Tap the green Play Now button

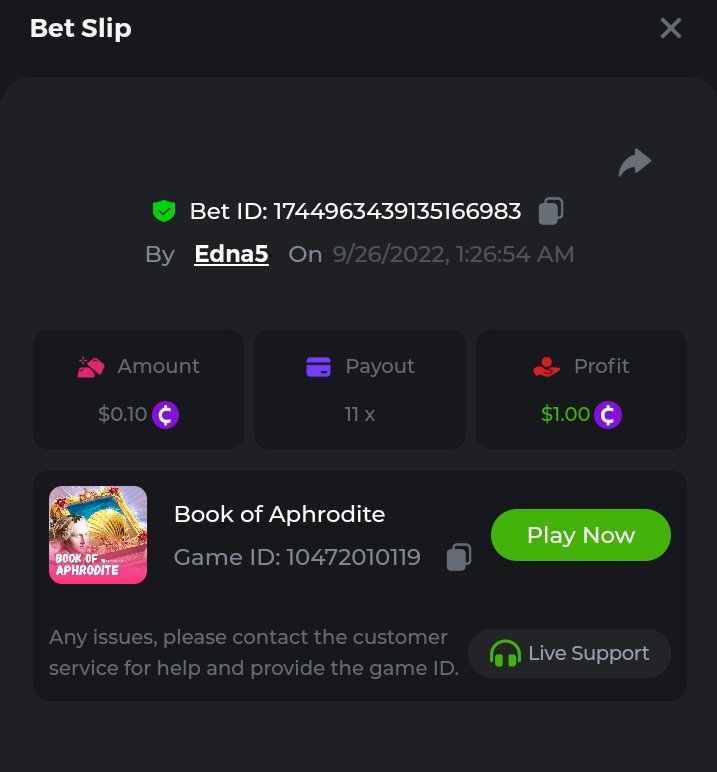point(580,535)
